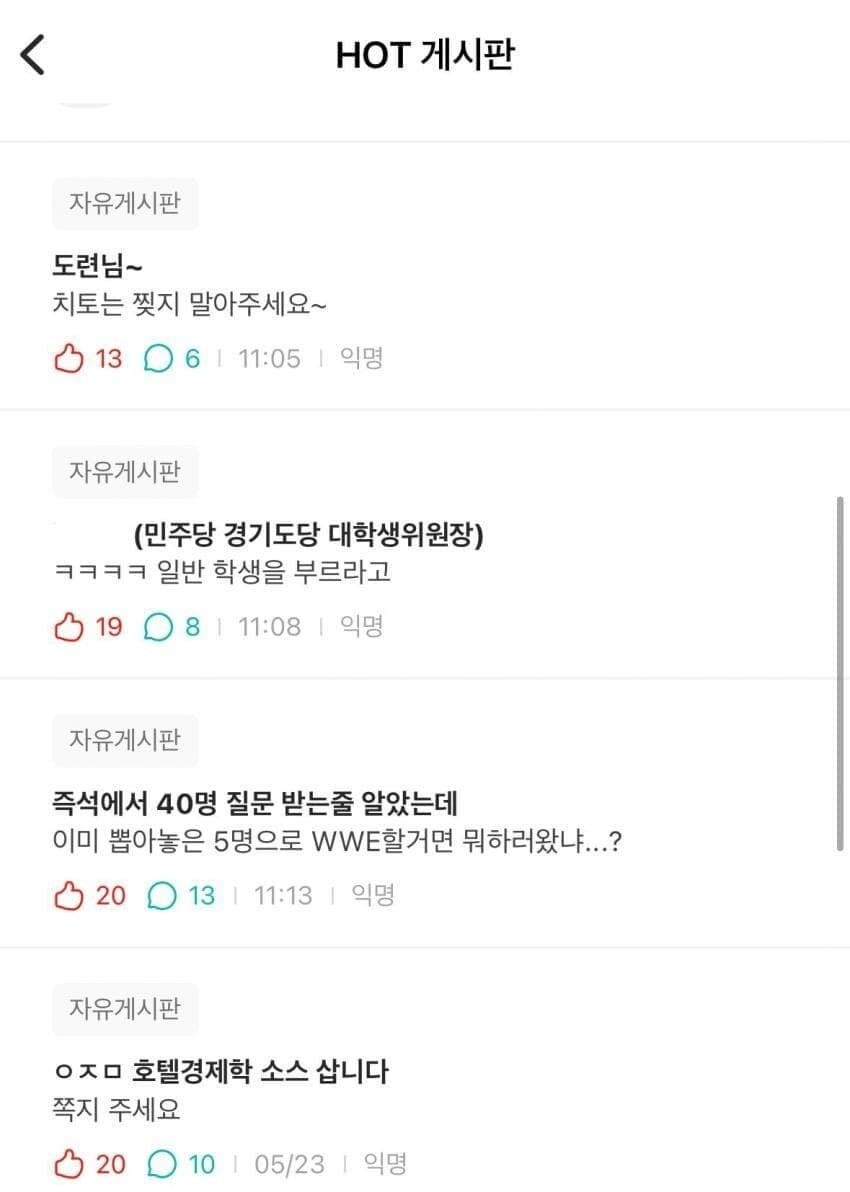The width and height of the screenshot is (850, 1192).
Task: Open the post 호텔경제학 소스 삽니다
Action: (425, 1070)
